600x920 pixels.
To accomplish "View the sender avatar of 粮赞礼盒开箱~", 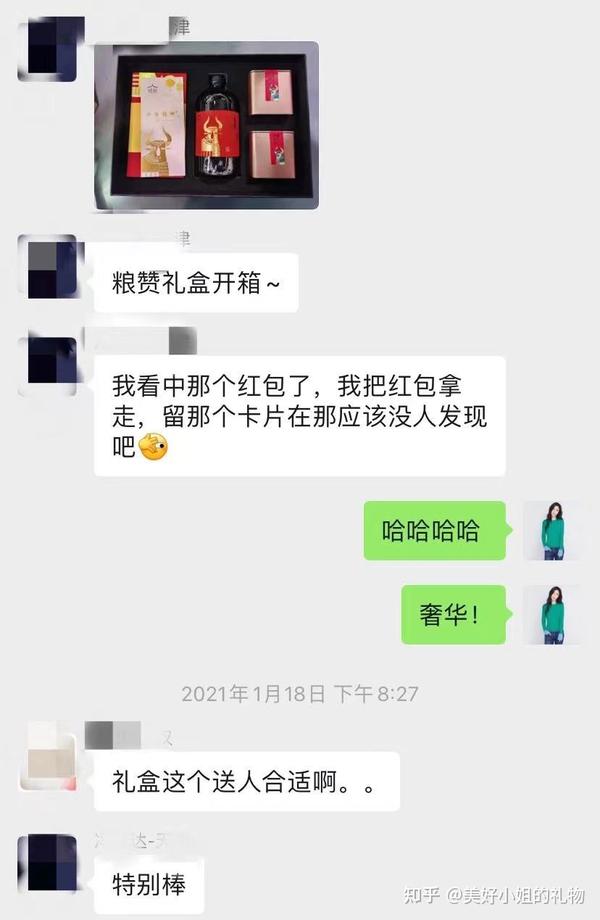I will [x=47, y=267].
